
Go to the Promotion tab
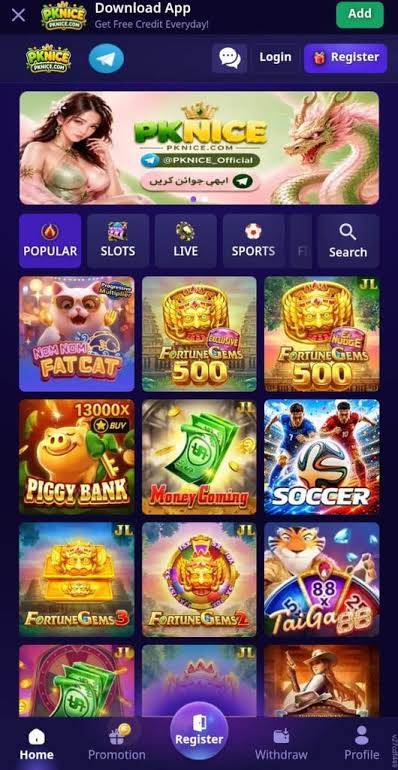[116, 743]
